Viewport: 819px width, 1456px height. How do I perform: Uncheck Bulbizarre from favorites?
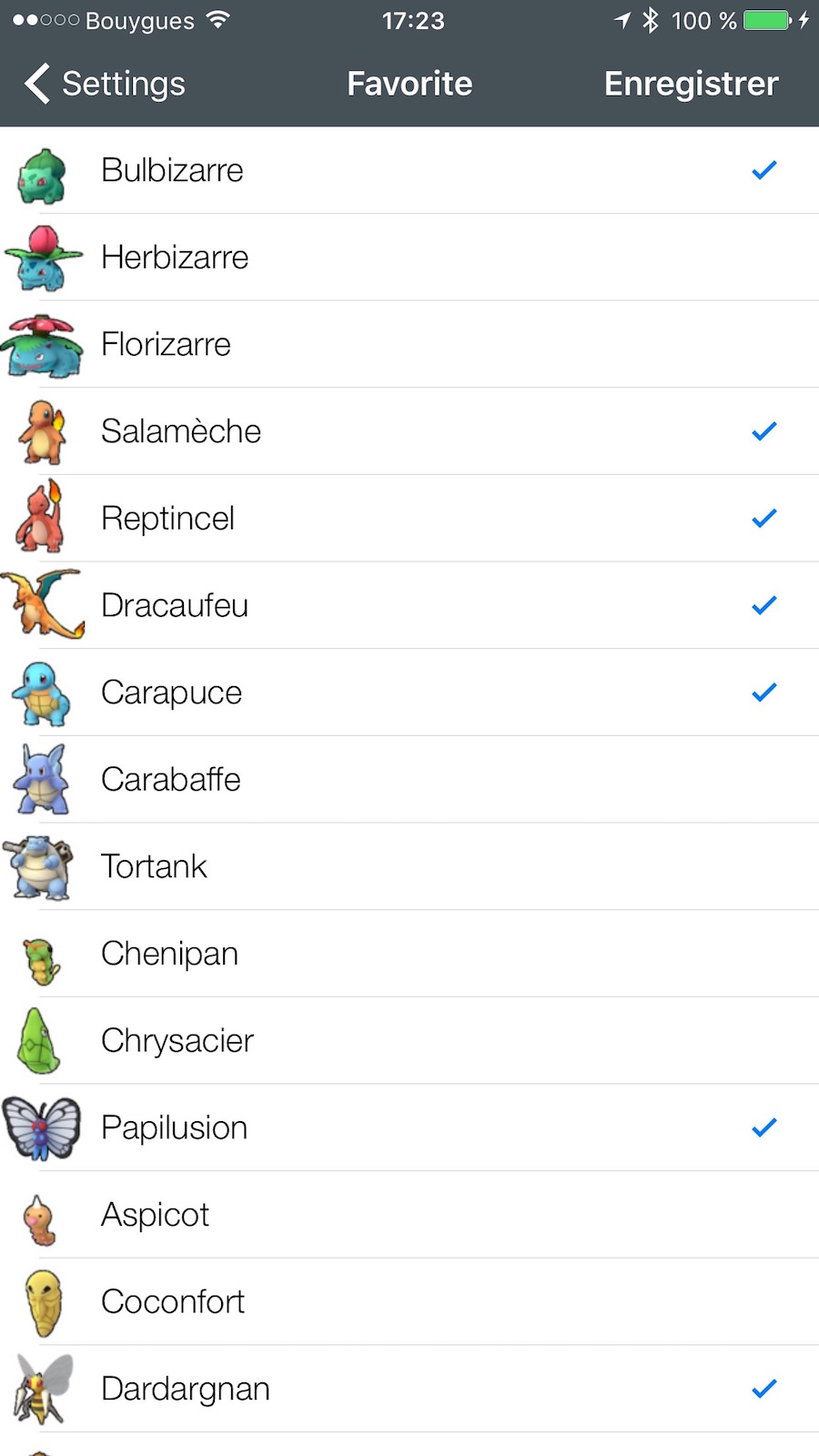pos(409,170)
